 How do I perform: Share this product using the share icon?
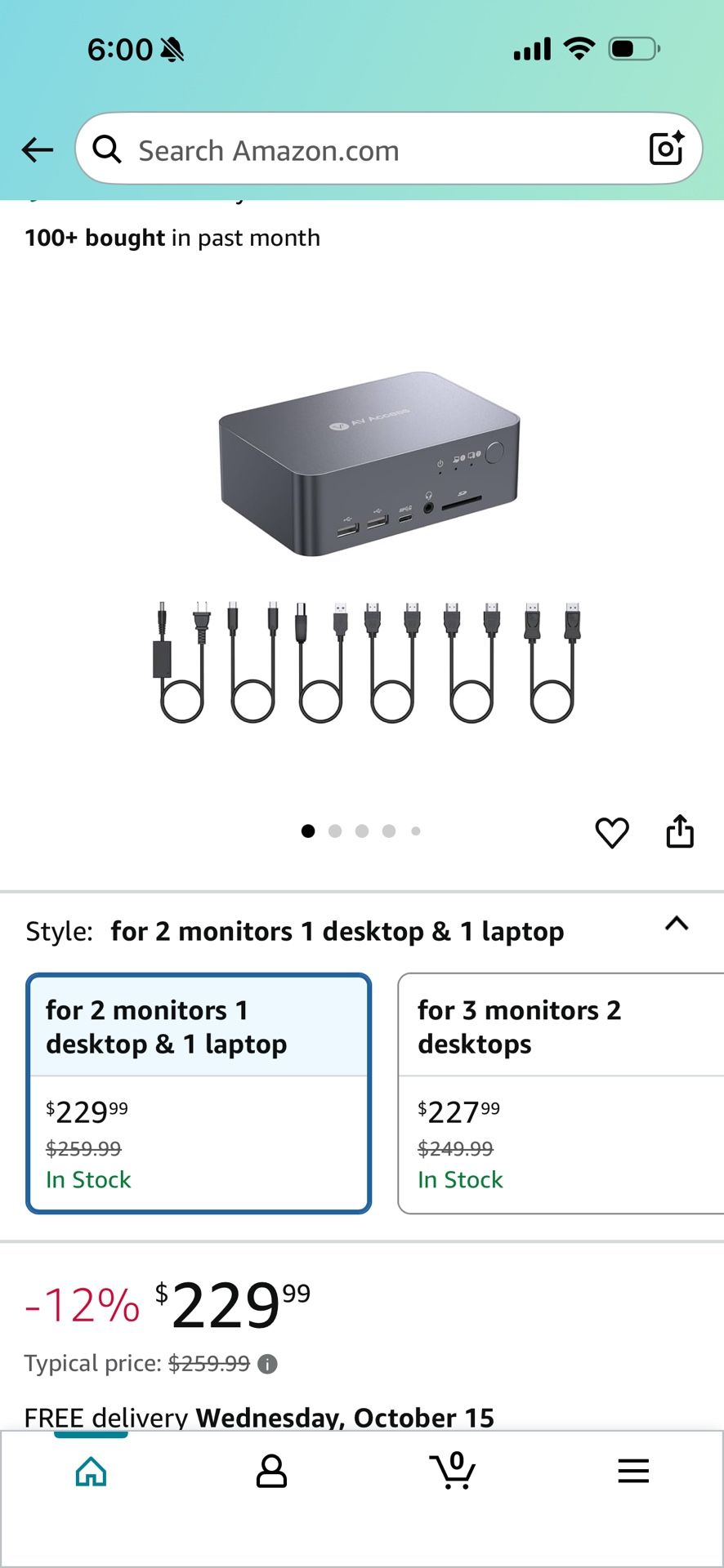tap(680, 831)
